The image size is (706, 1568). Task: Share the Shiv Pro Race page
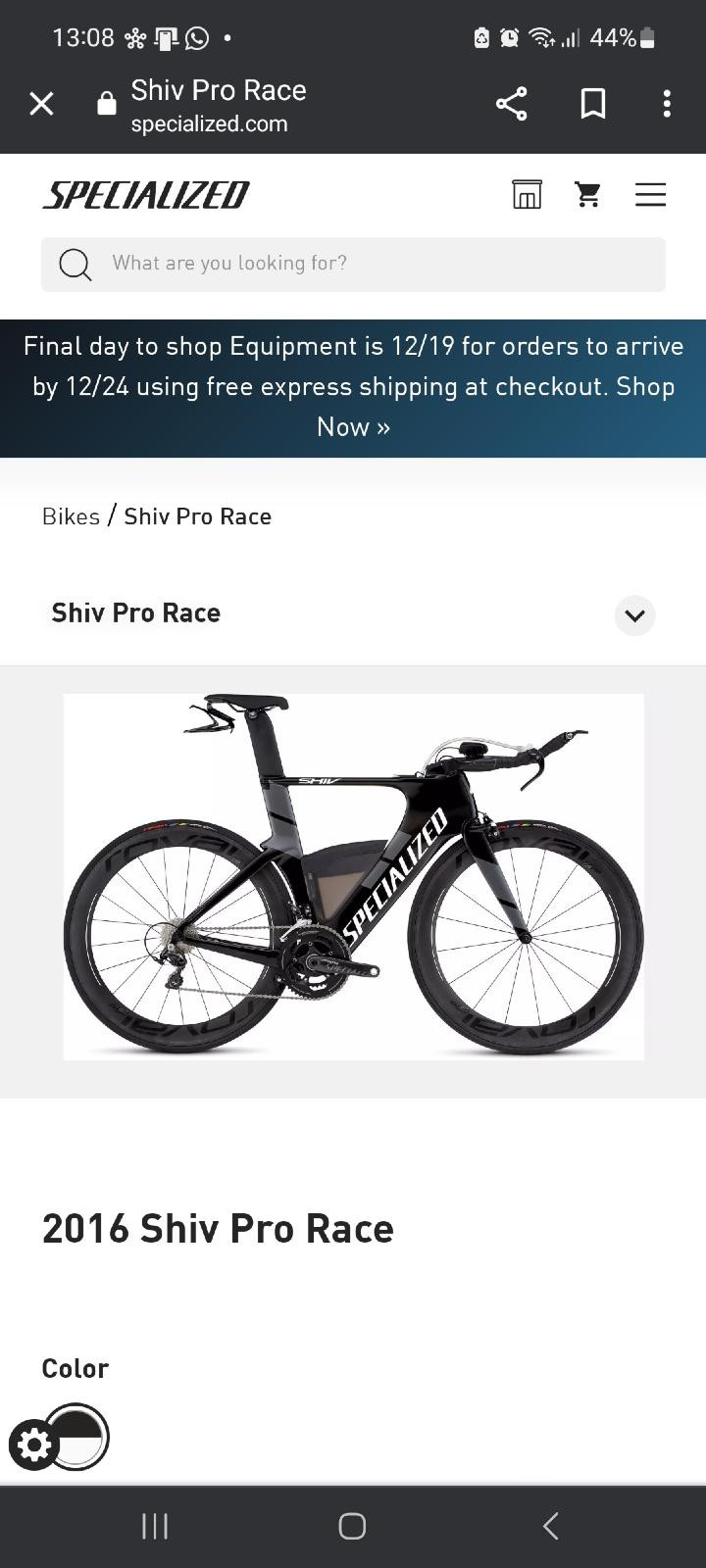[510, 103]
